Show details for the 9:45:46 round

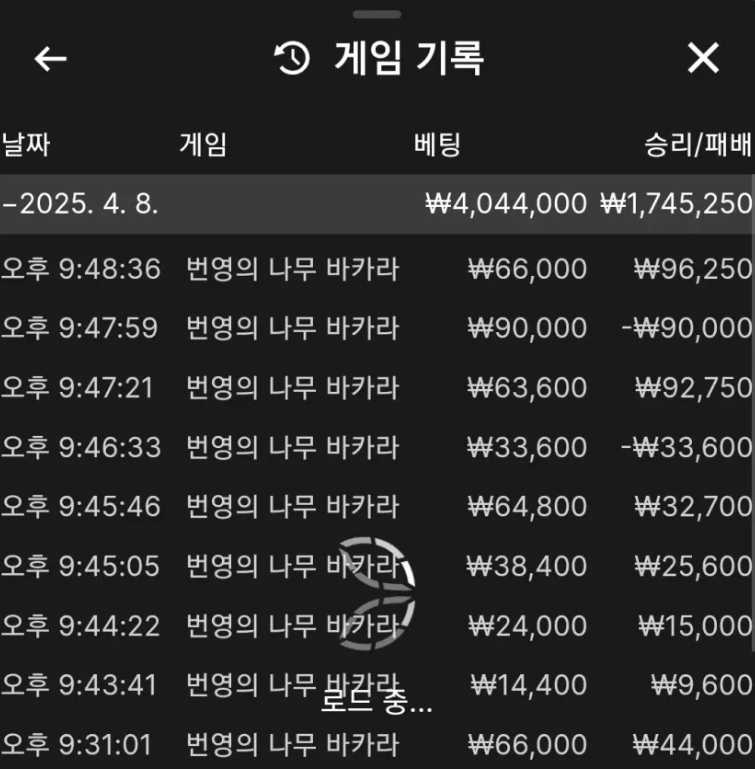(377, 506)
